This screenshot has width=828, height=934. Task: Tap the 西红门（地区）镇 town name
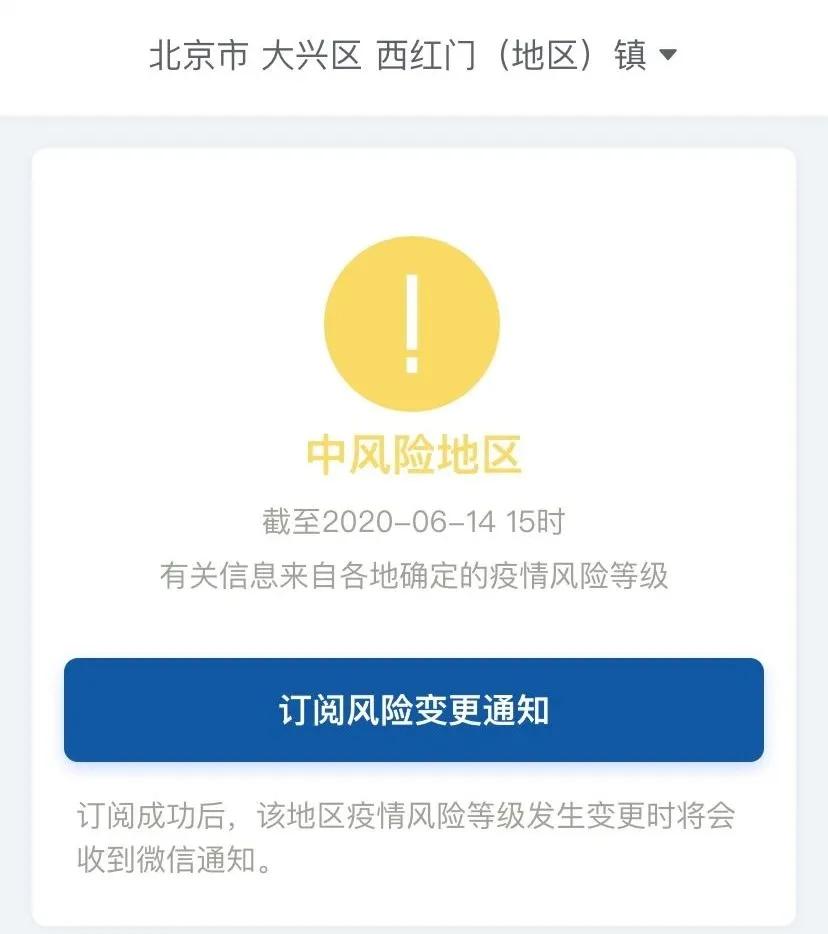(x=512, y=57)
